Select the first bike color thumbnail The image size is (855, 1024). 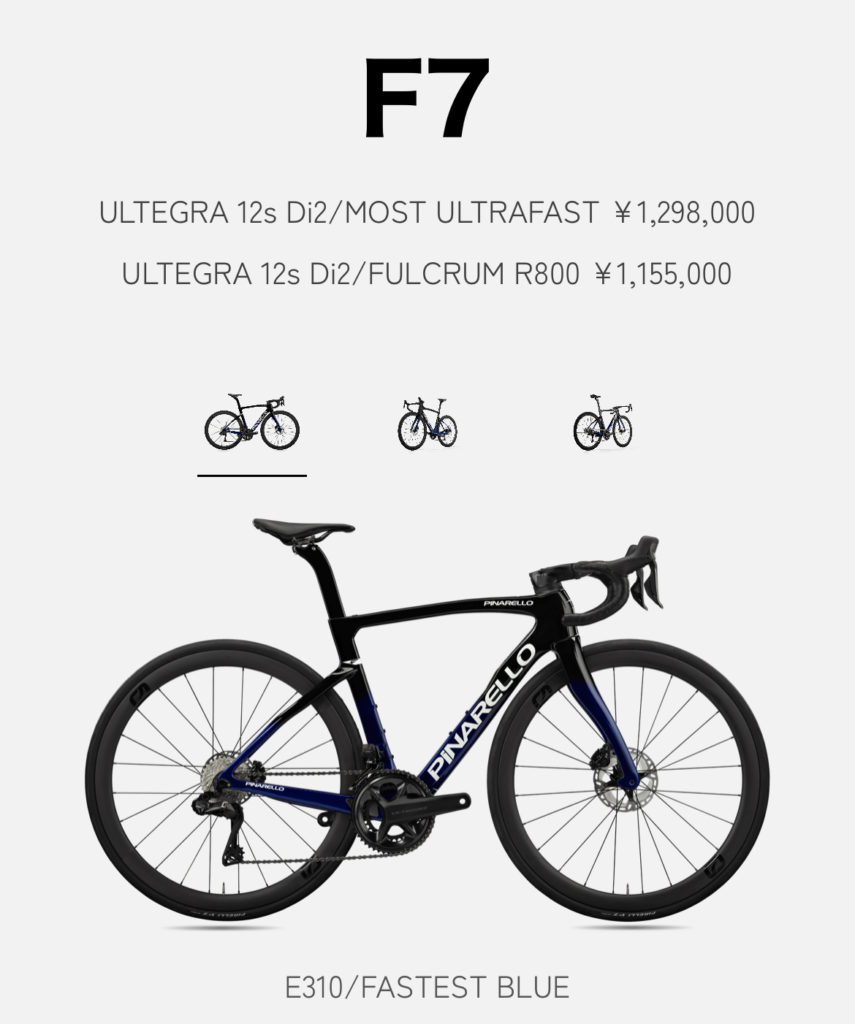coord(252,423)
